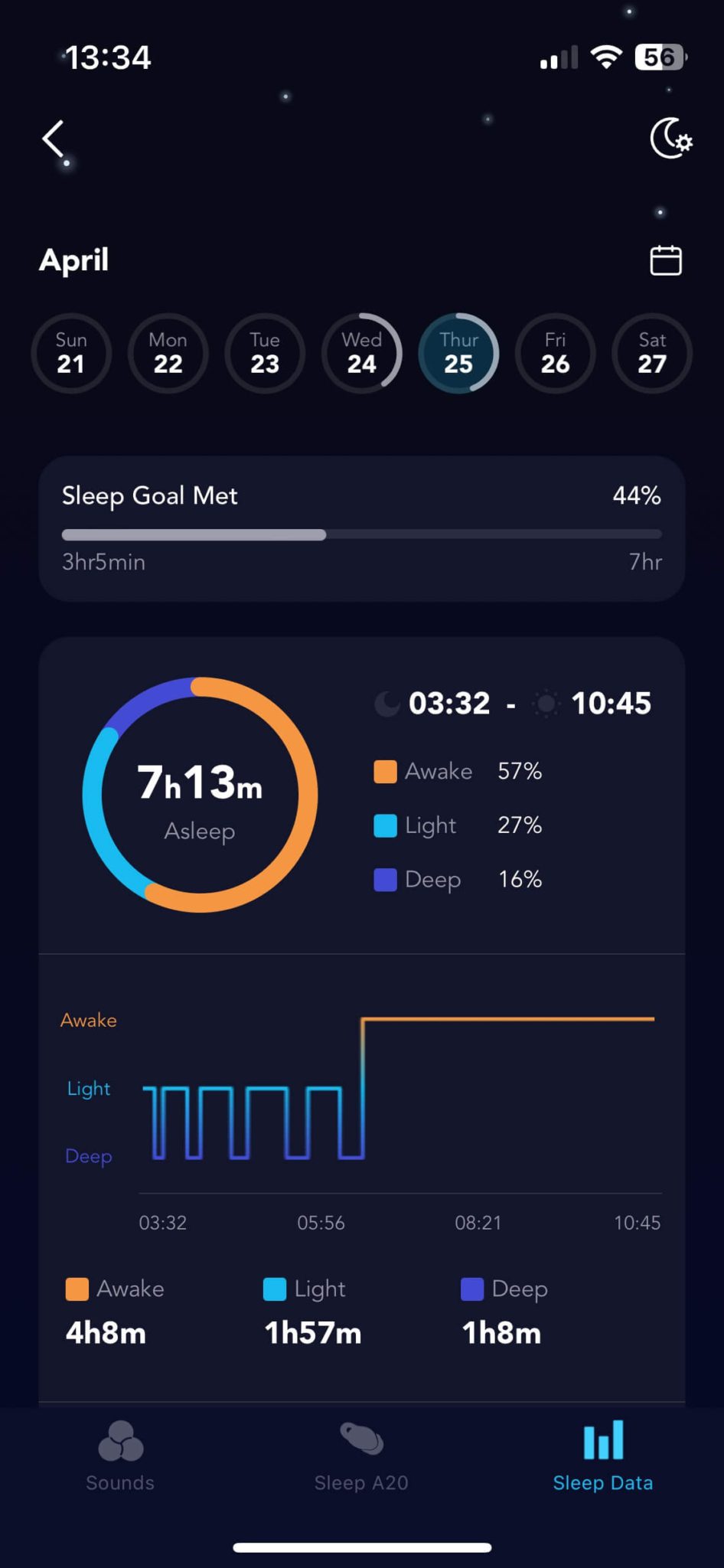Screen dimensions: 724x1568
Task: Tap April to change month
Action: (x=74, y=260)
